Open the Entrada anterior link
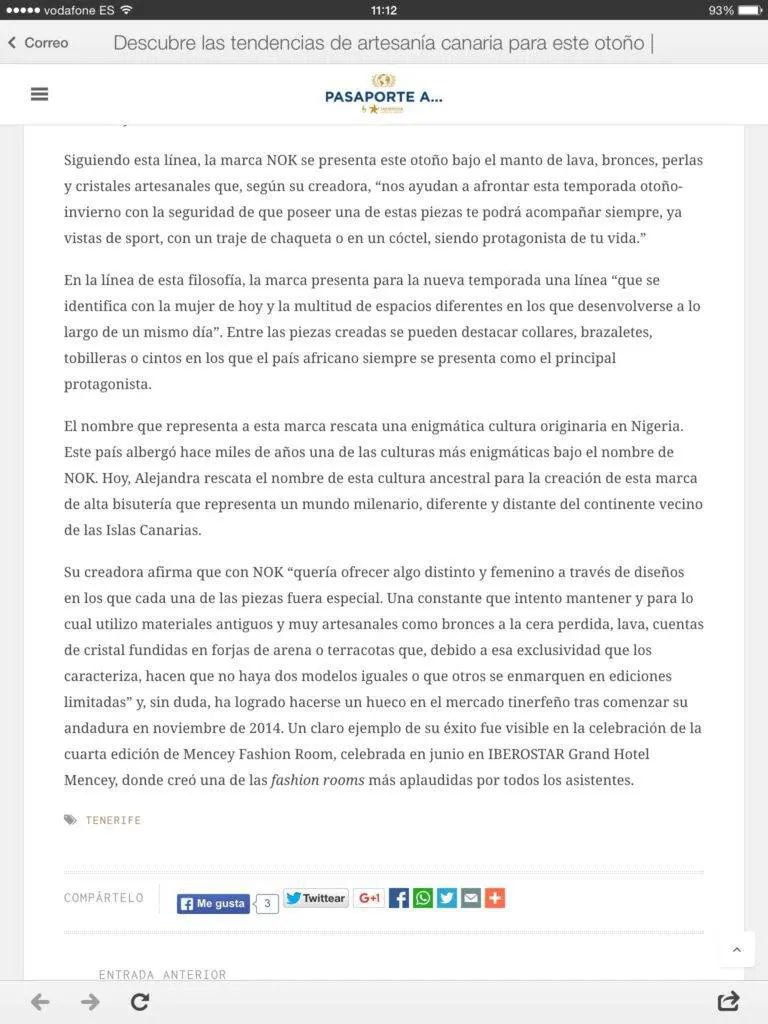The image size is (768, 1024). click(162, 974)
